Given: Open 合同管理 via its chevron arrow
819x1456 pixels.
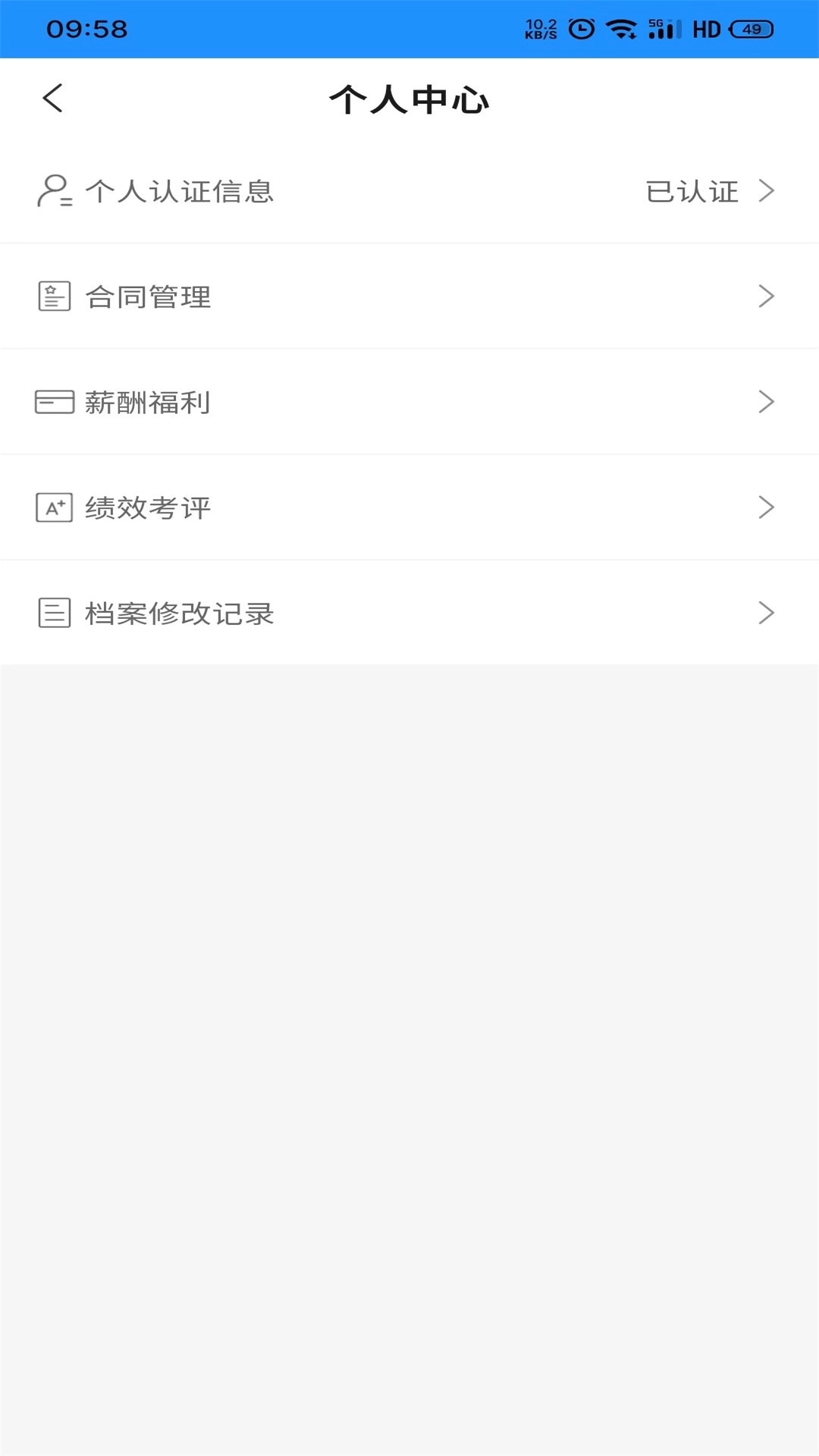Looking at the screenshot, I should 767,296.
